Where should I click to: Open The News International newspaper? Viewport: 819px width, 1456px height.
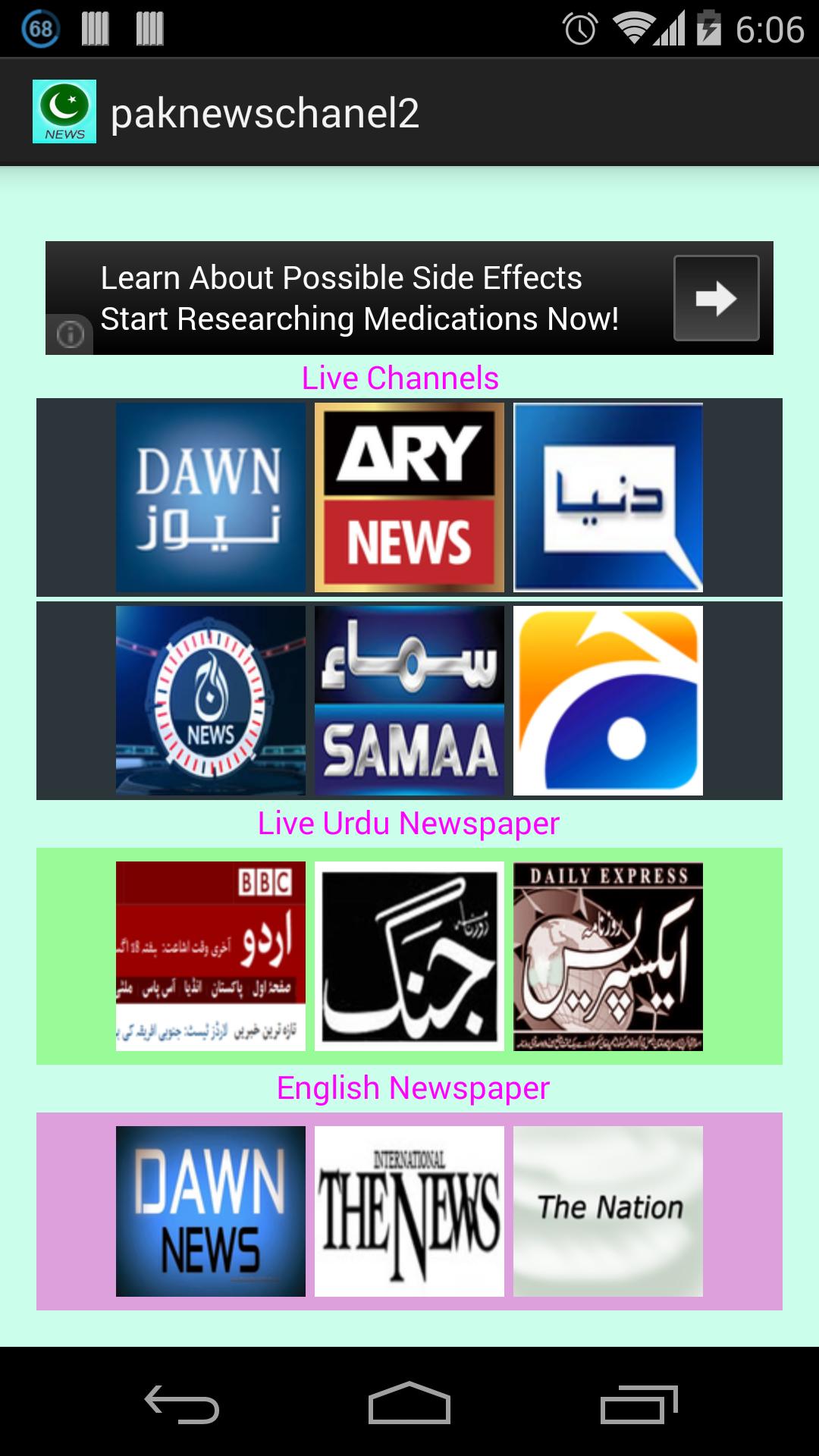pos(409,1211)
